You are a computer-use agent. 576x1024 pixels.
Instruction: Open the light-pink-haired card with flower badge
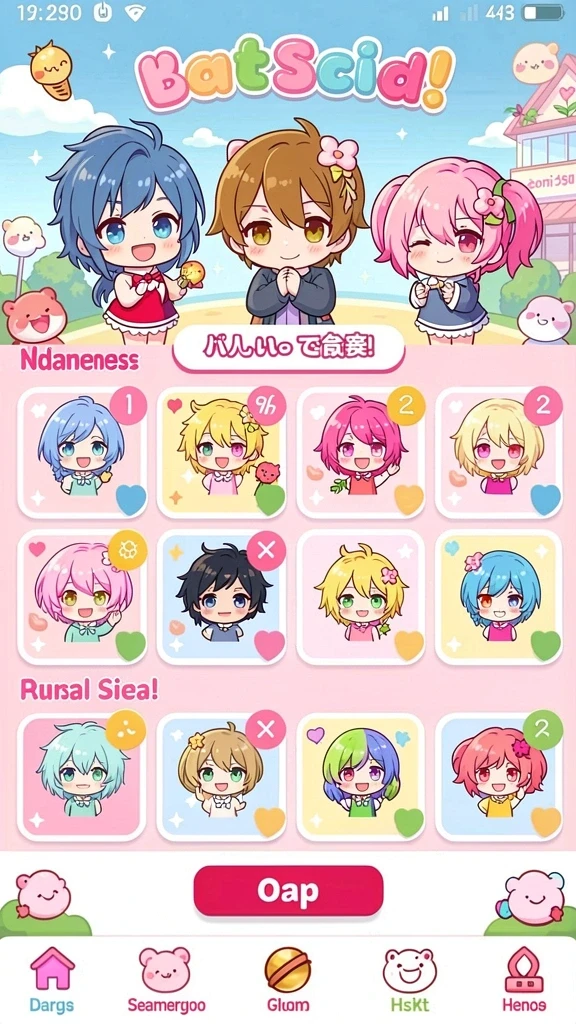click(83, 598)
